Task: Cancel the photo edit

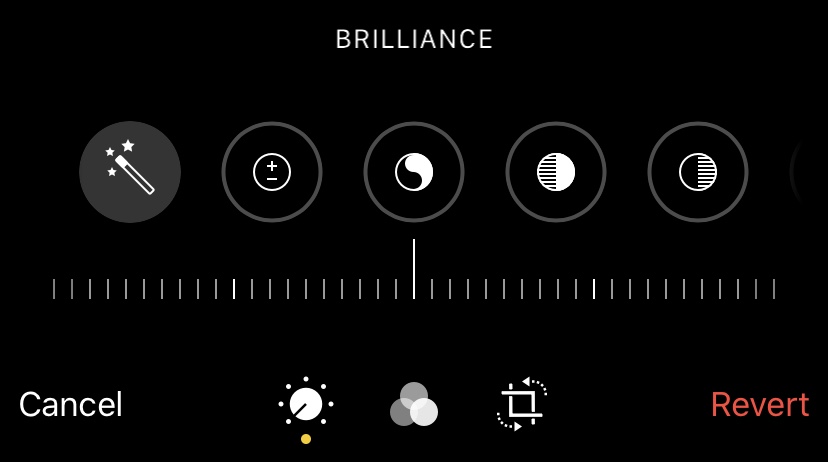Action: click(71, 405)
